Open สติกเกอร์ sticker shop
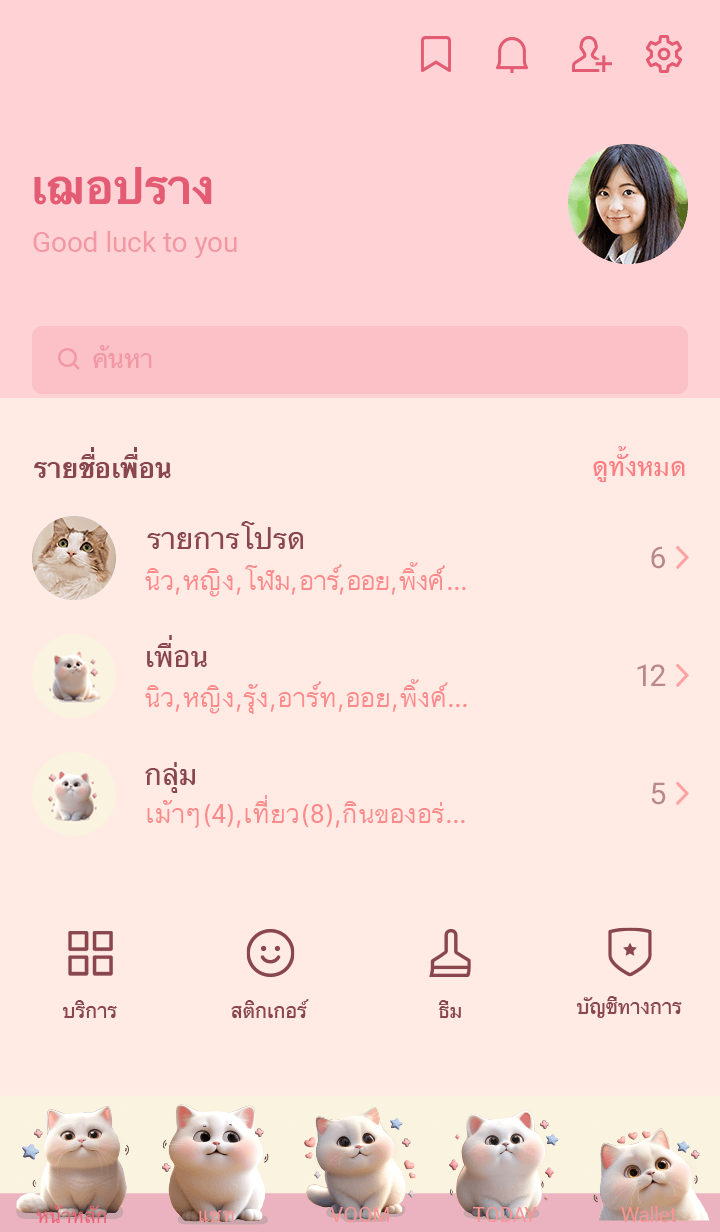The width and height of the screenshot is (720, 1232). pos(270,970)
